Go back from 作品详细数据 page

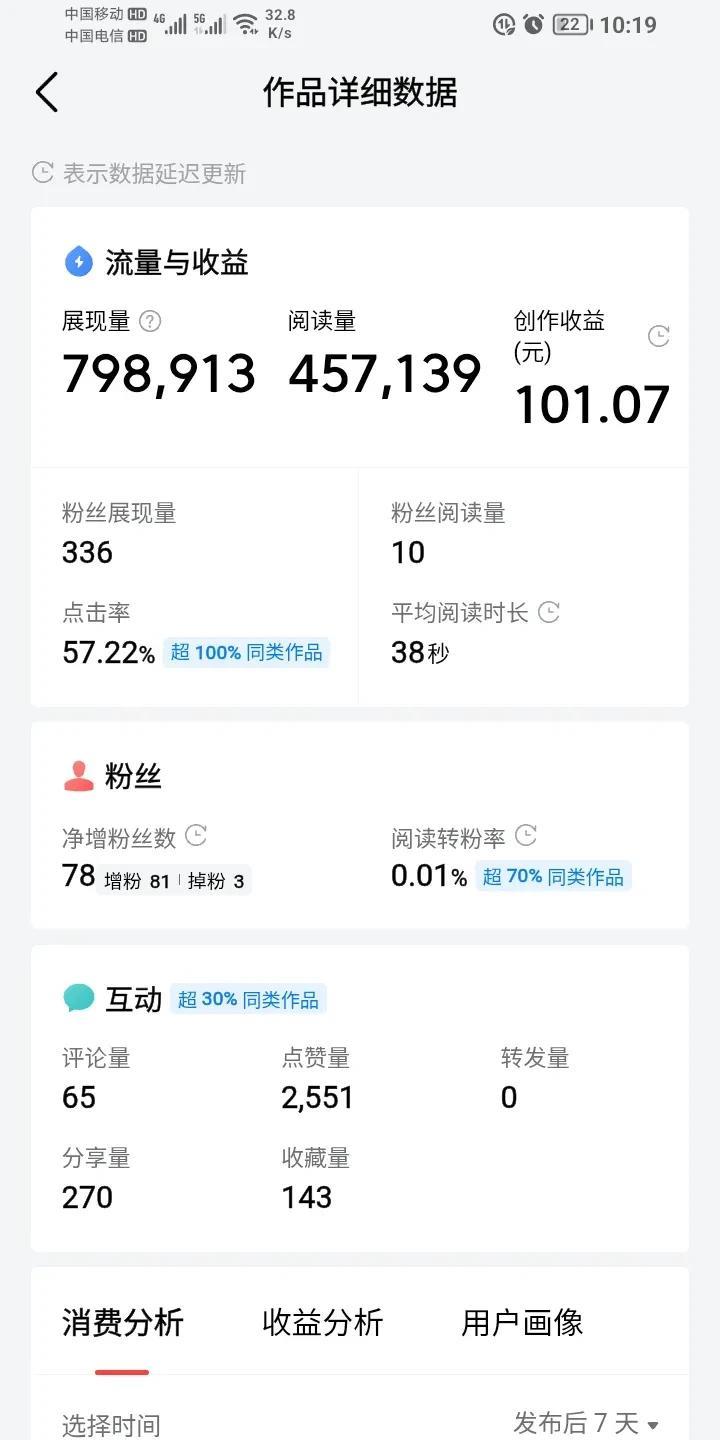(x=47, y=92)
